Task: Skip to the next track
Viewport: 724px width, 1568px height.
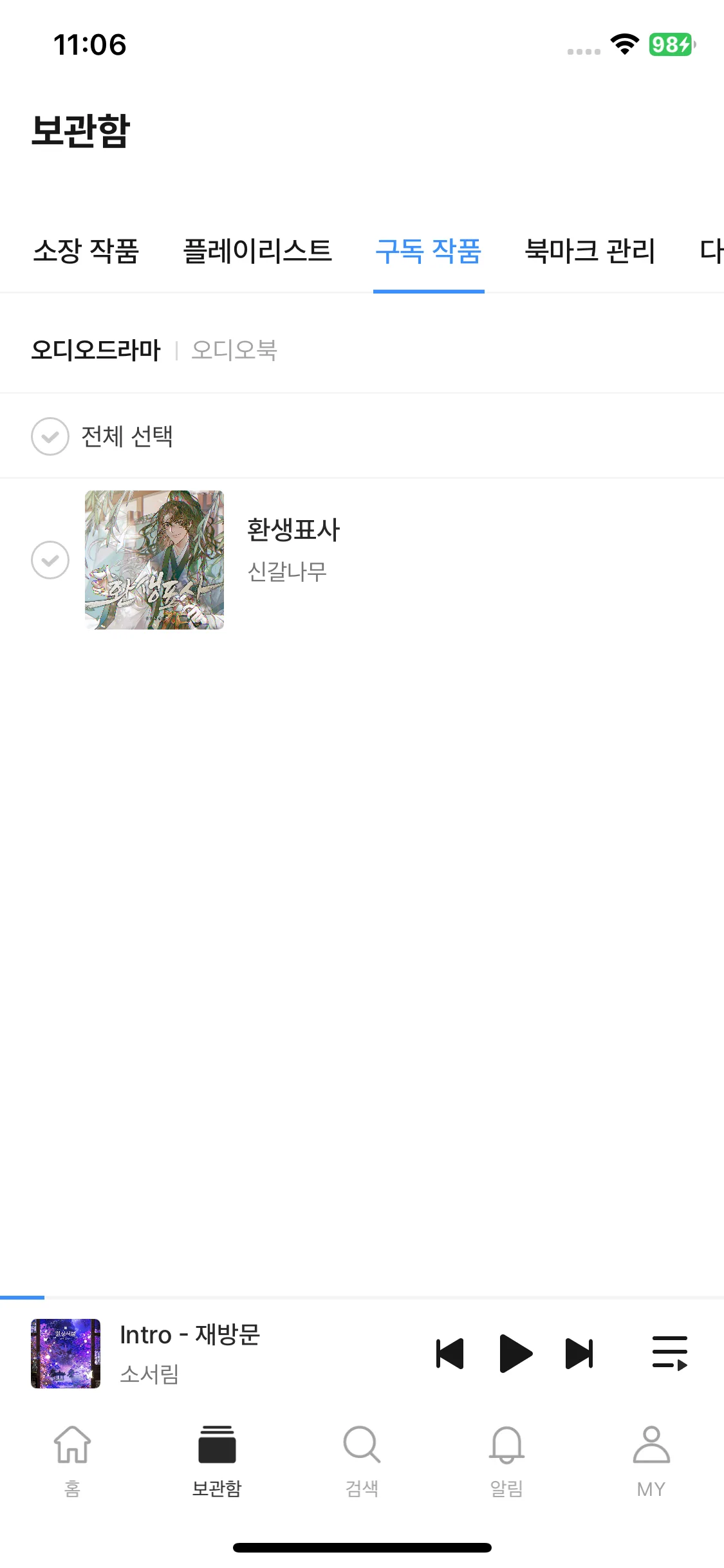Action: (x=579, y=1353)
